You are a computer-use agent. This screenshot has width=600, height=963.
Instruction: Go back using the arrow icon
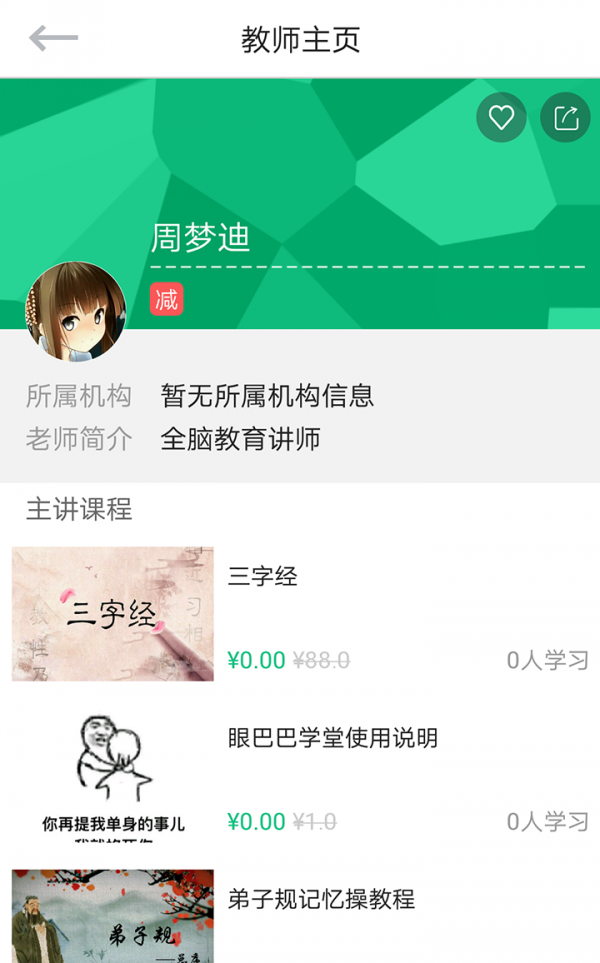click(x=53, y=39)
